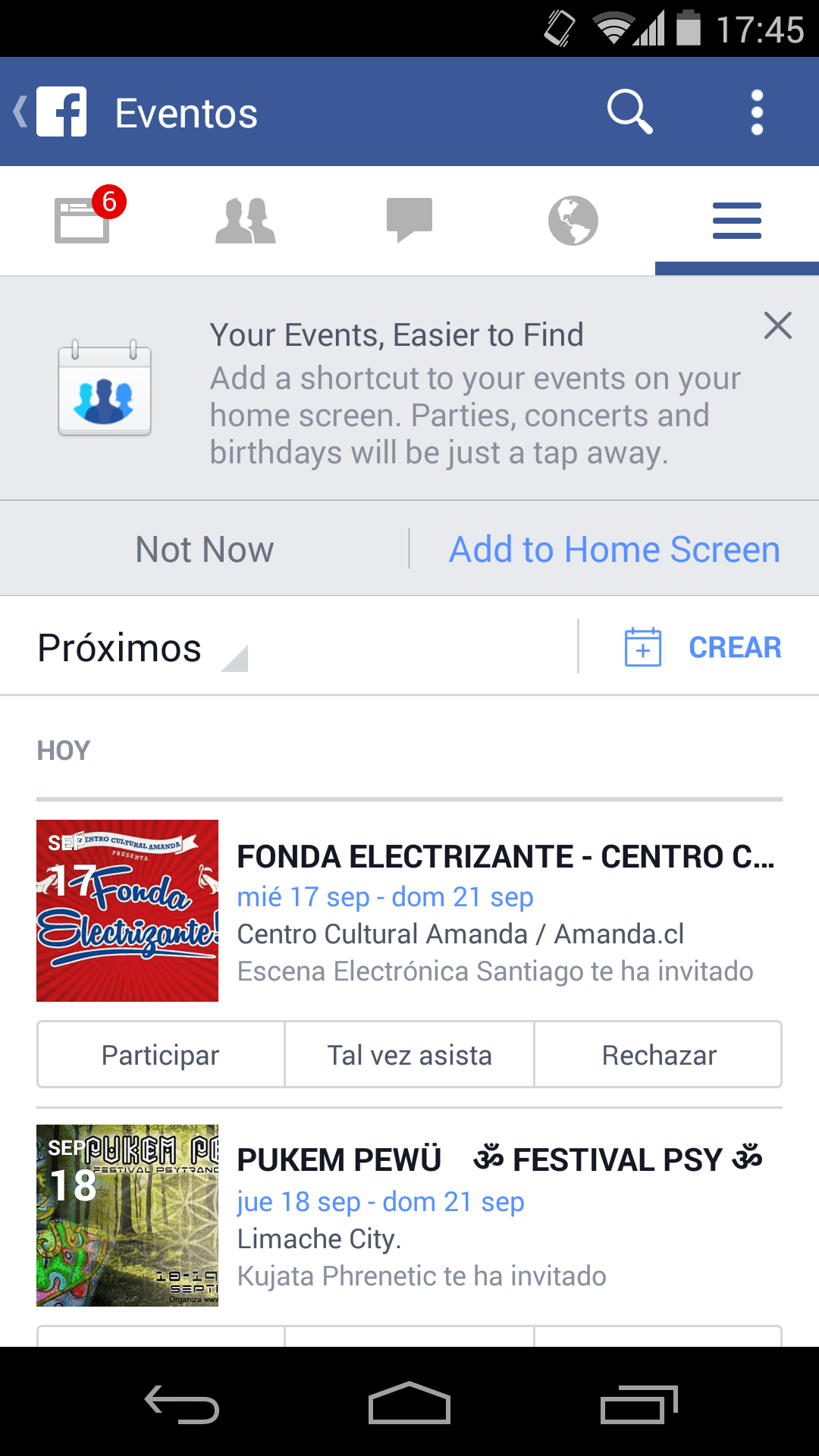Select Tal vez asista for Fonda Electrizante
The image size is (819, 1456).
[x=409, y=1055]
